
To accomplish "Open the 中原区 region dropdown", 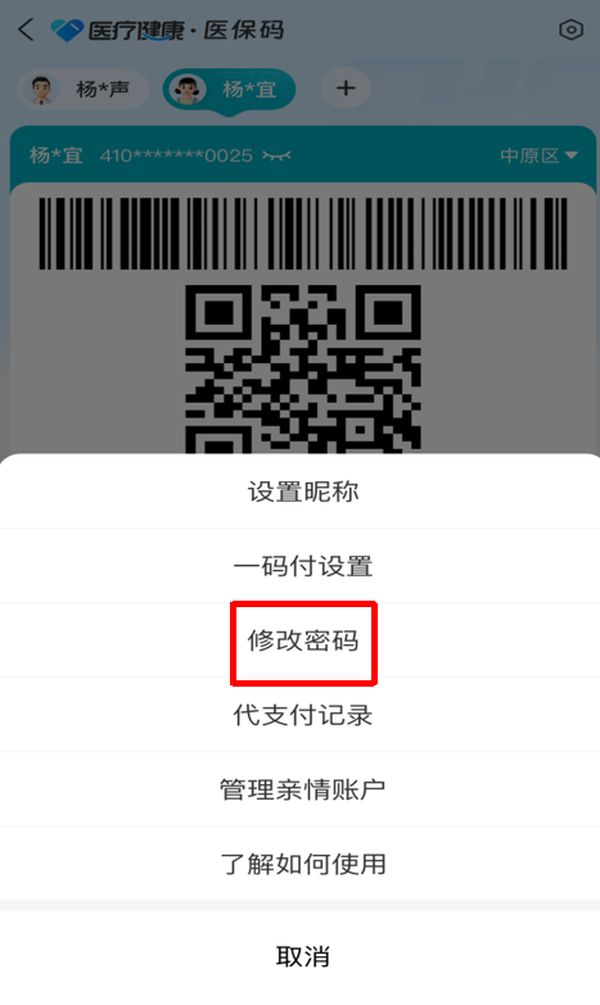I will [x=539, y=156].
